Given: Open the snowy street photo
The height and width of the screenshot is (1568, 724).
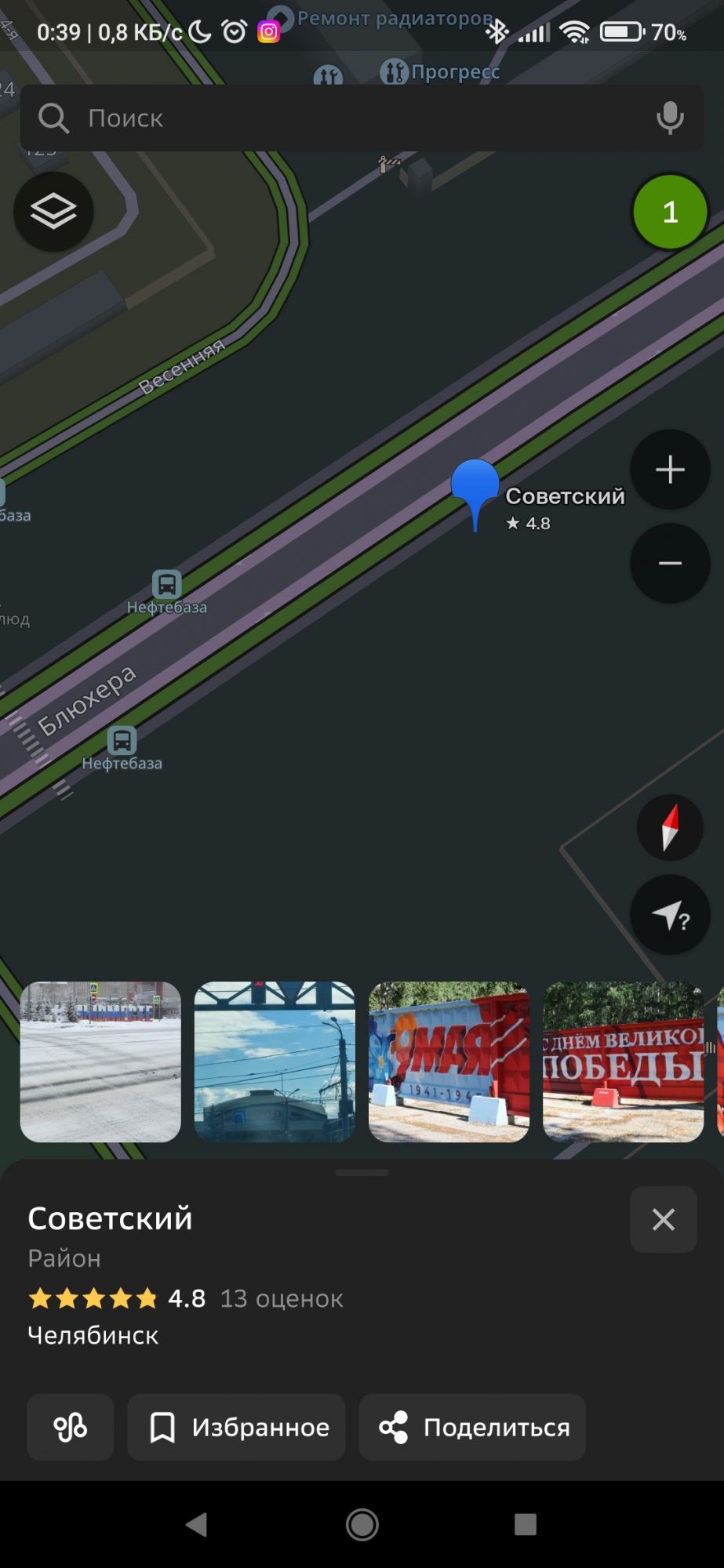Looking at the screenshot, I should (100, 1062).
